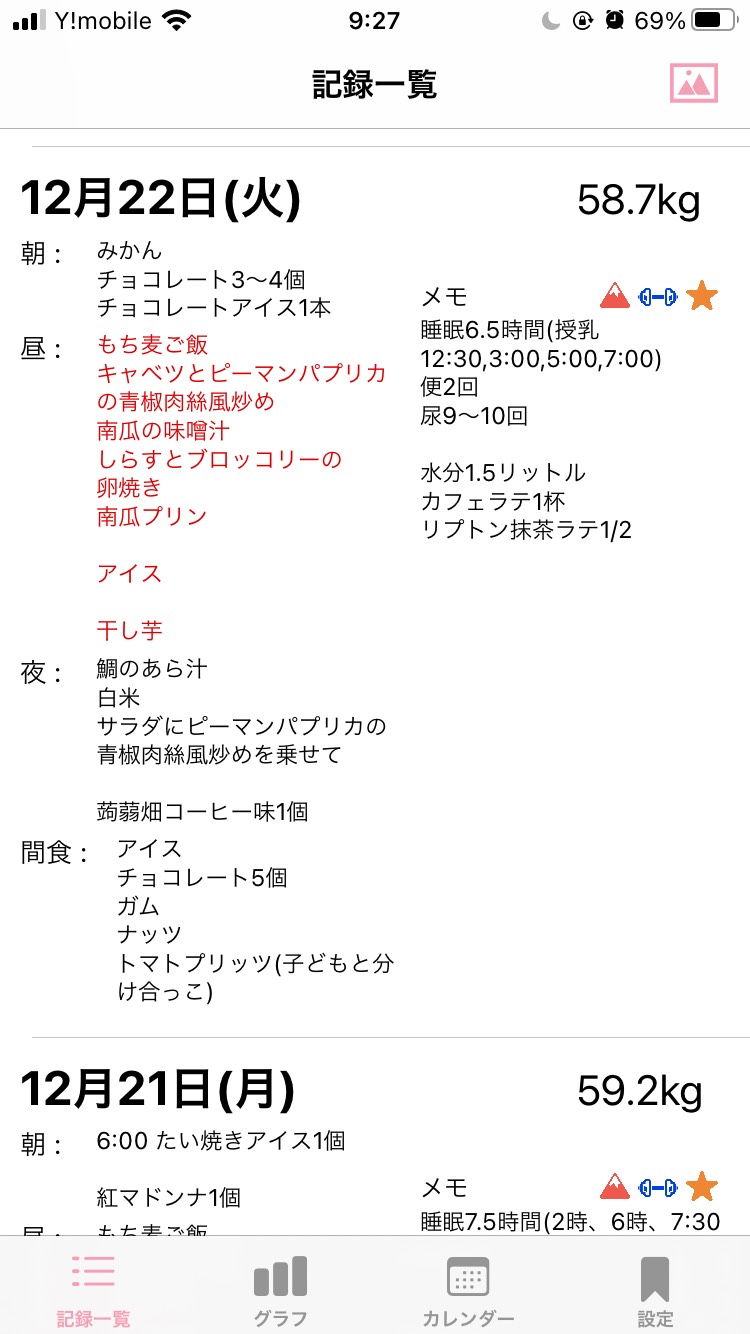Screen dimensions: 750x1334
Task: Open the 設定 tab
Action: point(655,1291)
